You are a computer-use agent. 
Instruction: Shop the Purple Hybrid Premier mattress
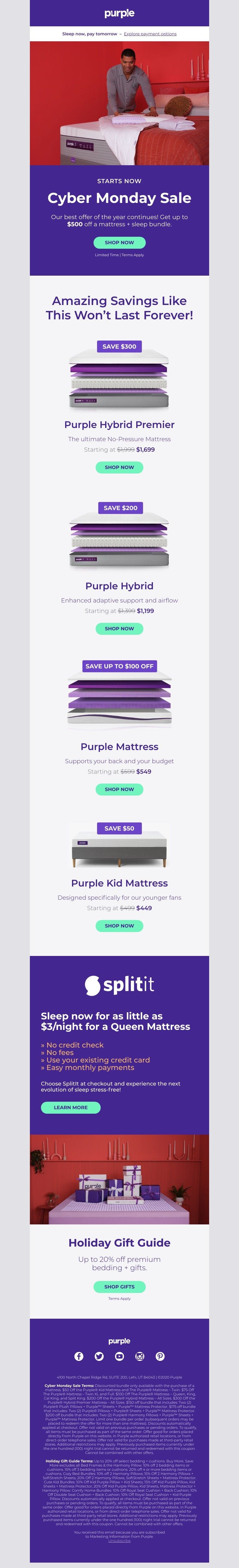pyautogui.click(x=119, y=467)
